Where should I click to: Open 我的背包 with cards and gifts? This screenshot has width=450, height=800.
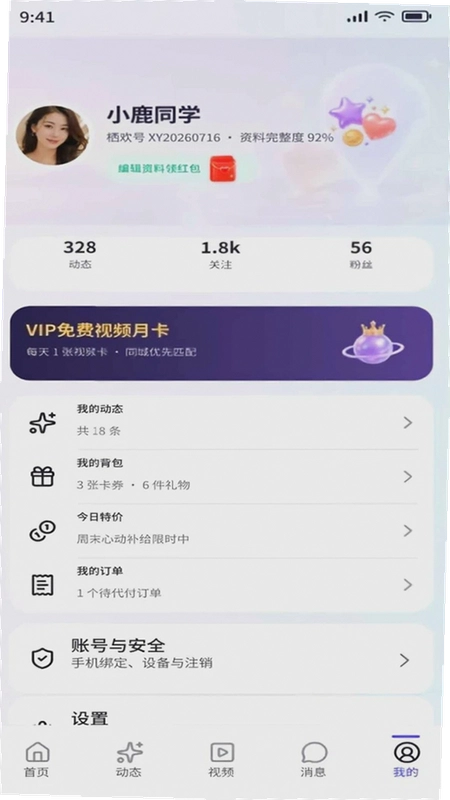pyautogui.click(x=221, y=477)
